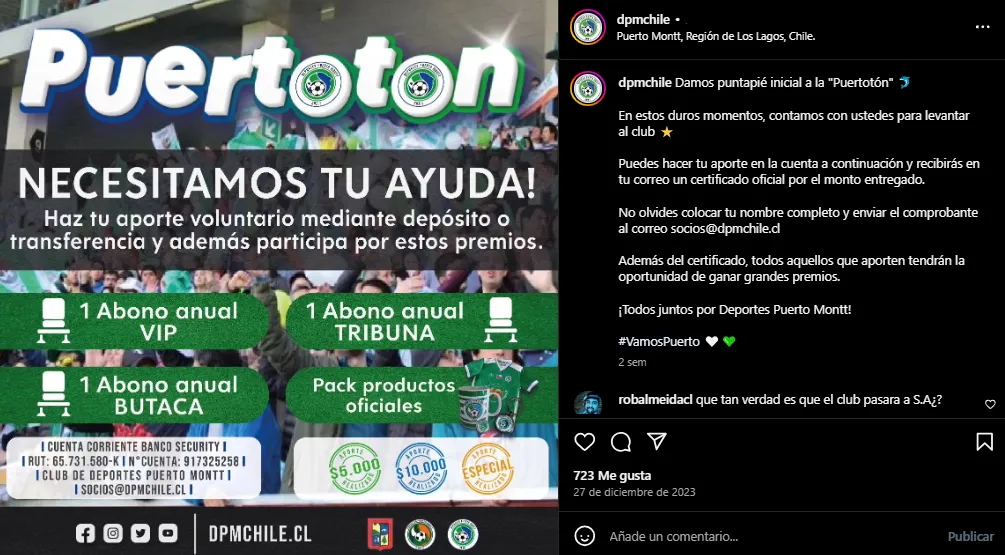Open robalmeidacl's profile
Viewport: 1005px width, 555px height.
tap(655, 401)
